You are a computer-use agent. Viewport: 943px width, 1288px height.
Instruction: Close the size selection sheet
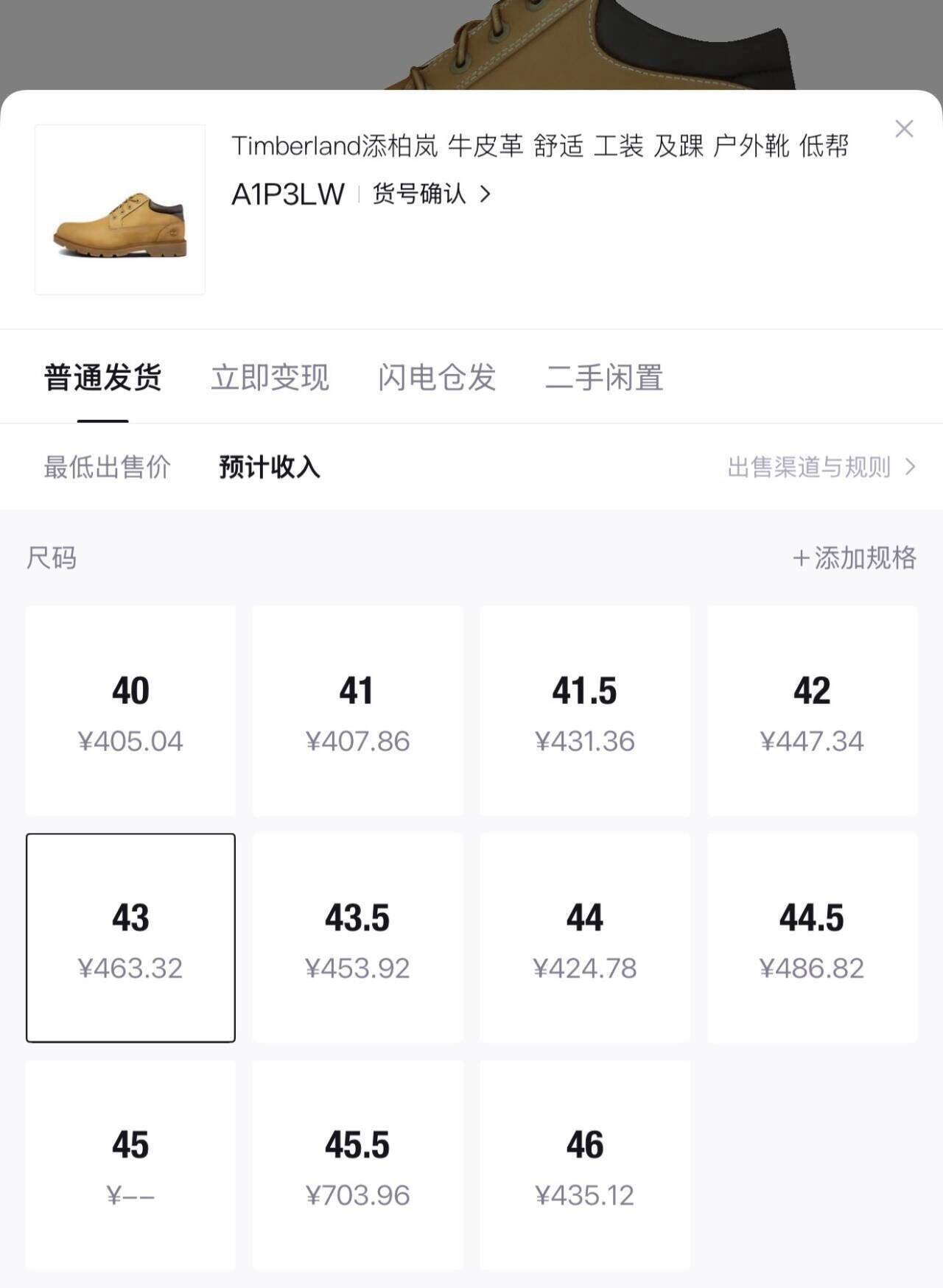tap(904, 129)
